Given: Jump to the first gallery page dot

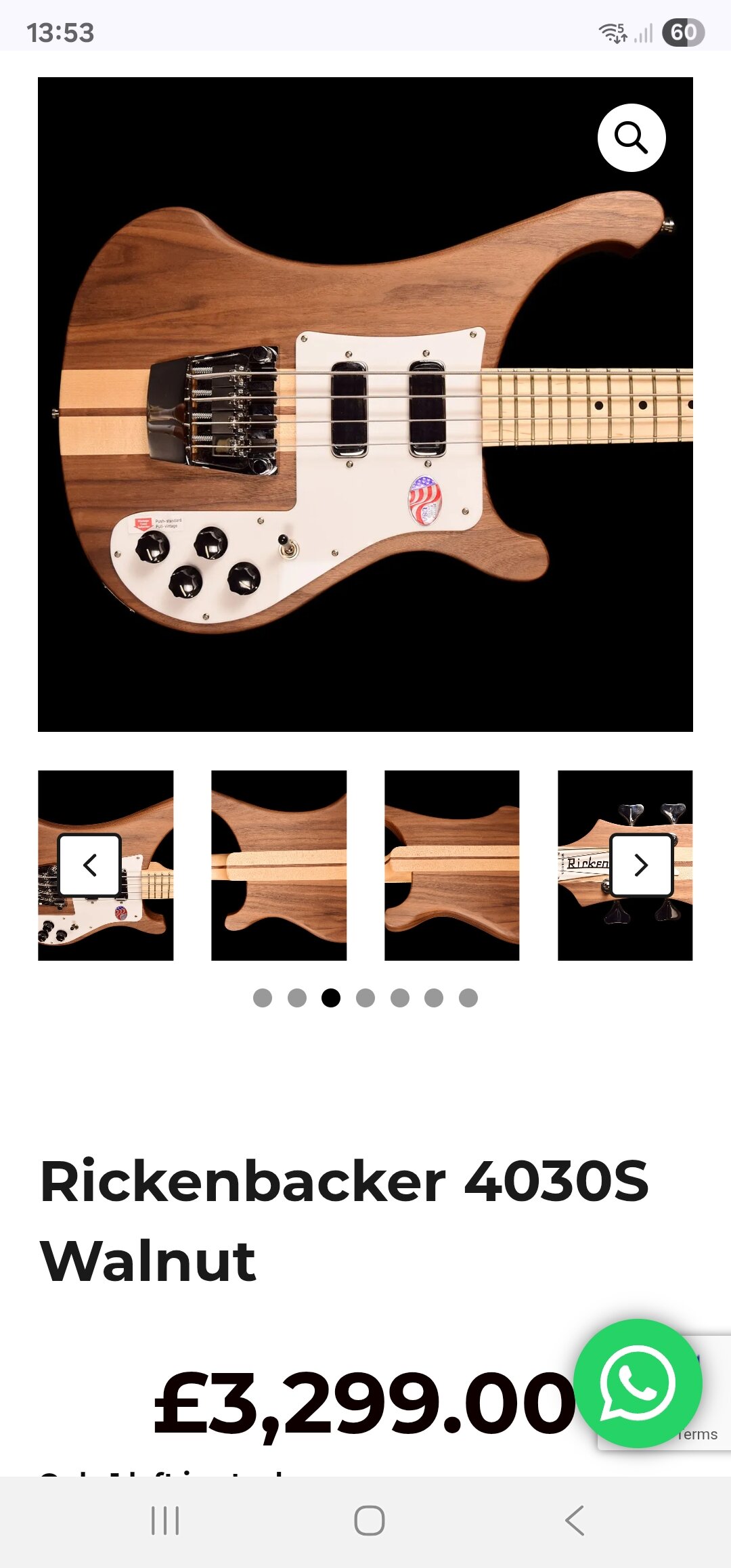Looking at the screenshot, I should point(263,998).
